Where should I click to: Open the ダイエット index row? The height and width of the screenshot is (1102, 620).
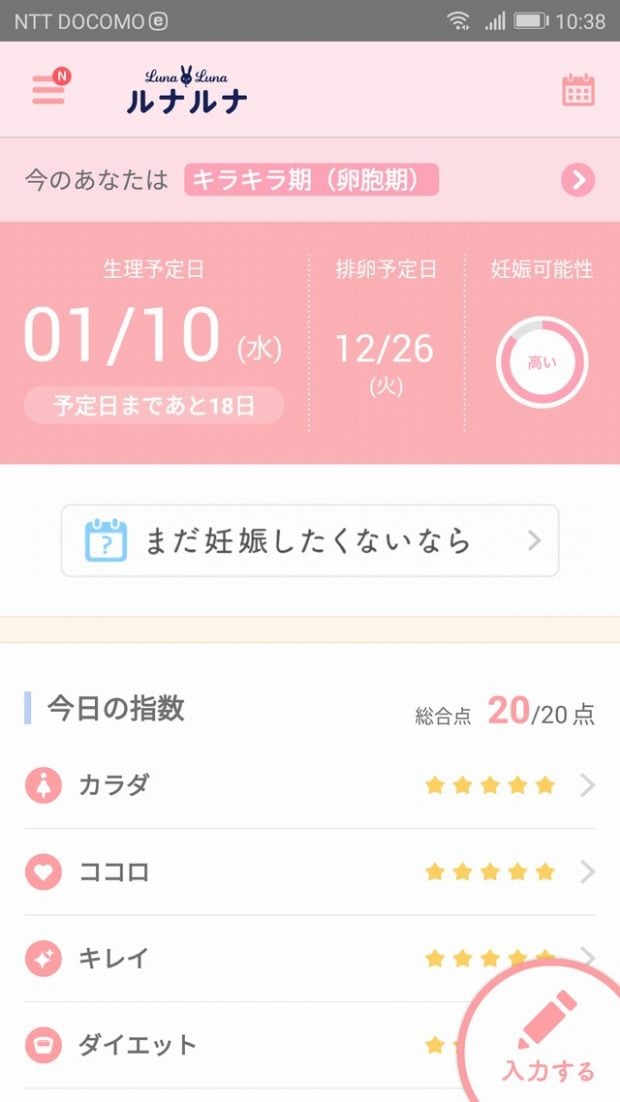tap(310, 1045)
